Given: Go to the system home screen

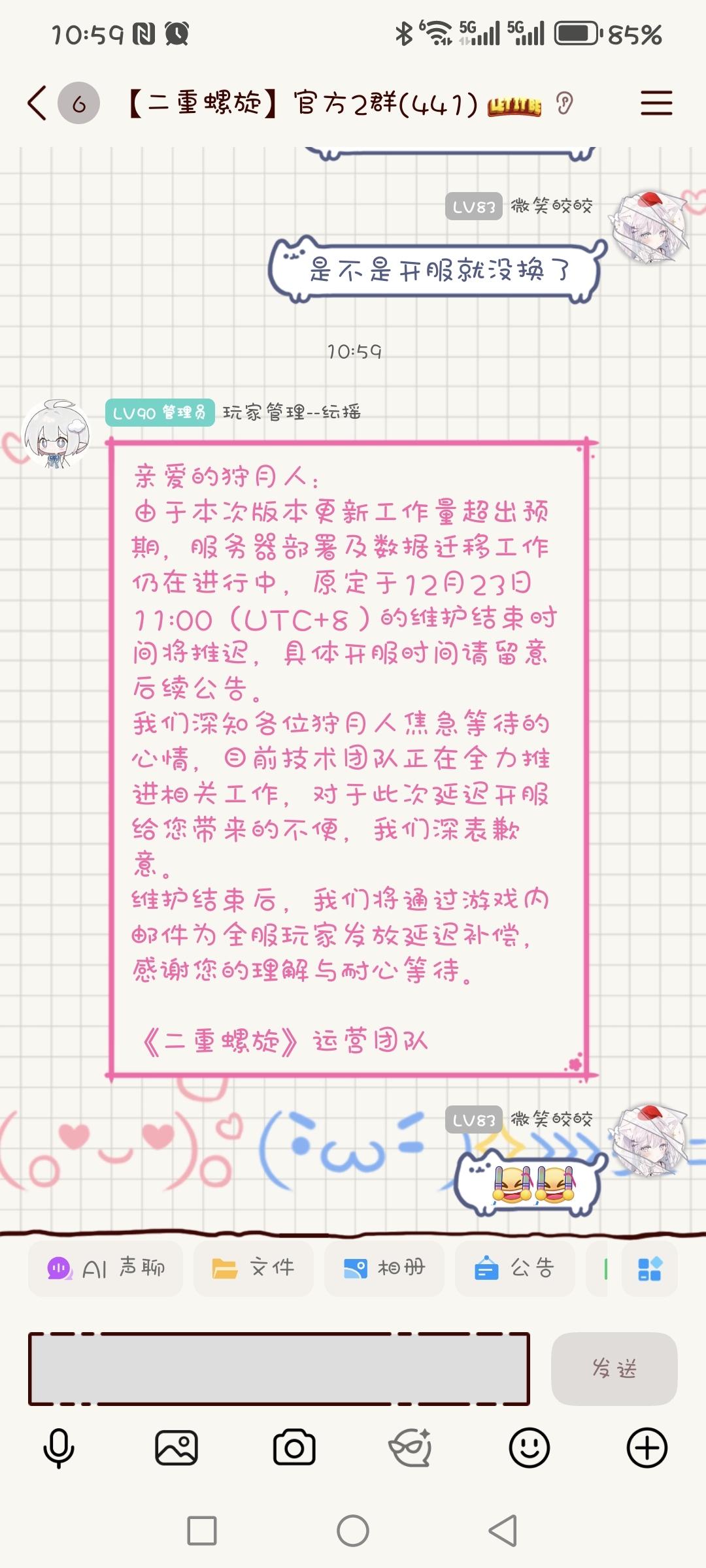Looking at the screenshot, I should click(353, 1530).
